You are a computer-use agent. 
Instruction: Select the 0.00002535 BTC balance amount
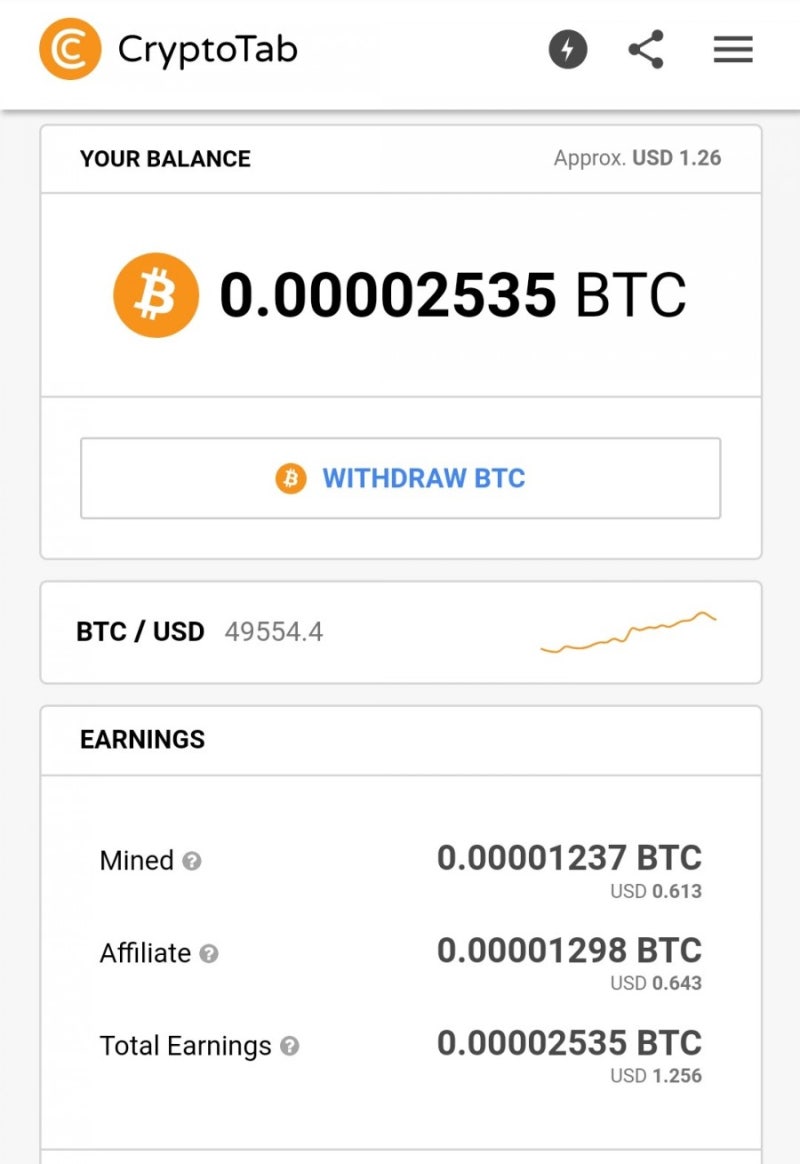tap(450, 293)
